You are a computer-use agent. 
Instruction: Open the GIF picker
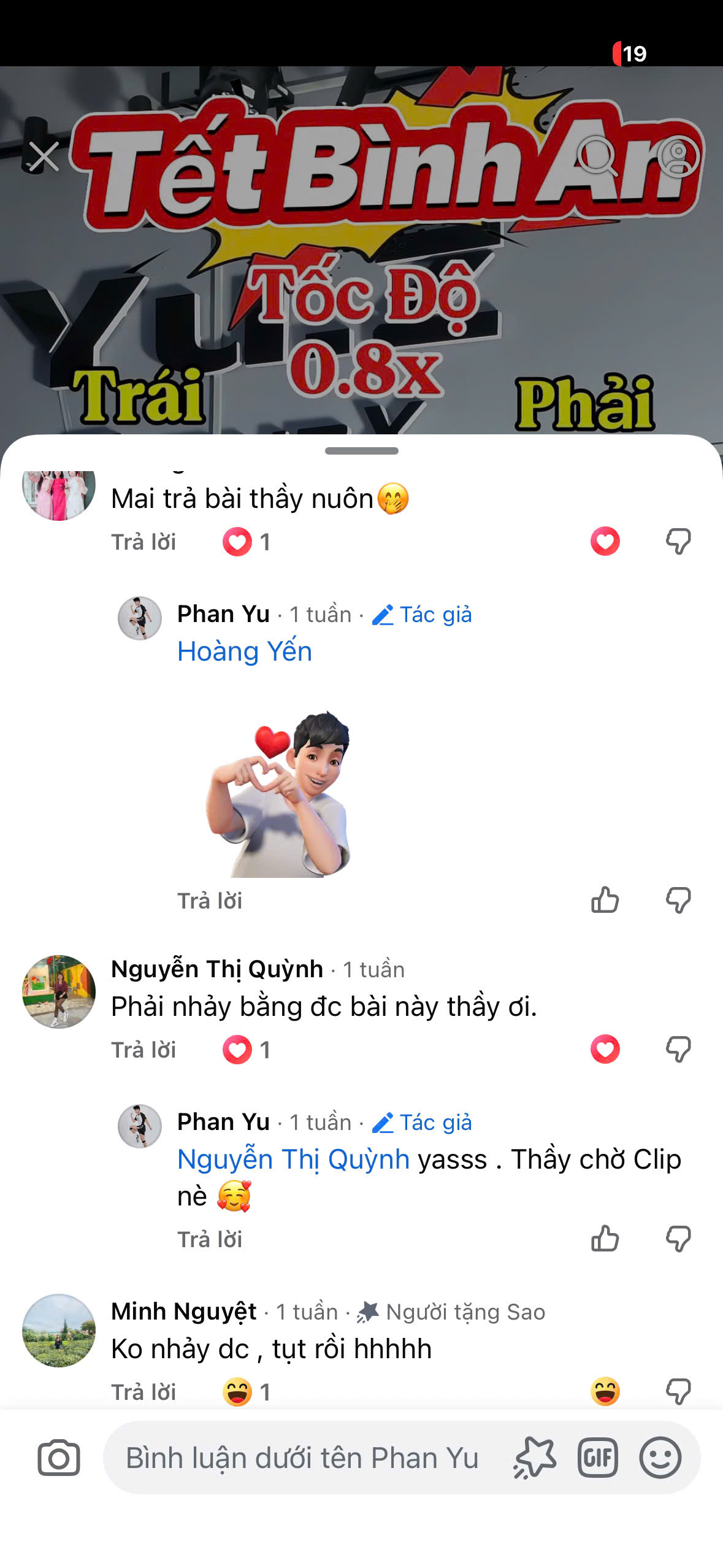pyautogui.click(x=597, y=1458)
